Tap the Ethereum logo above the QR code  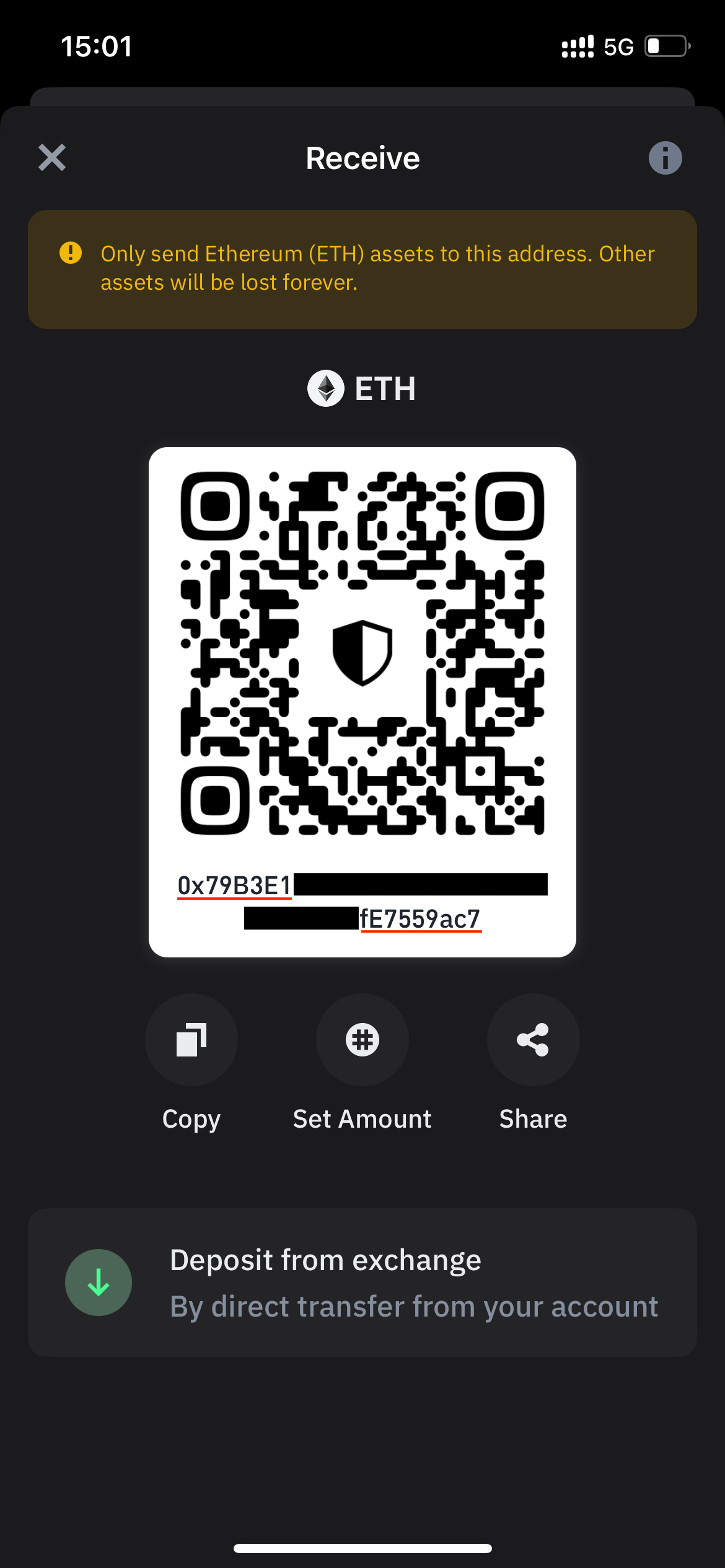pos(326,389)
